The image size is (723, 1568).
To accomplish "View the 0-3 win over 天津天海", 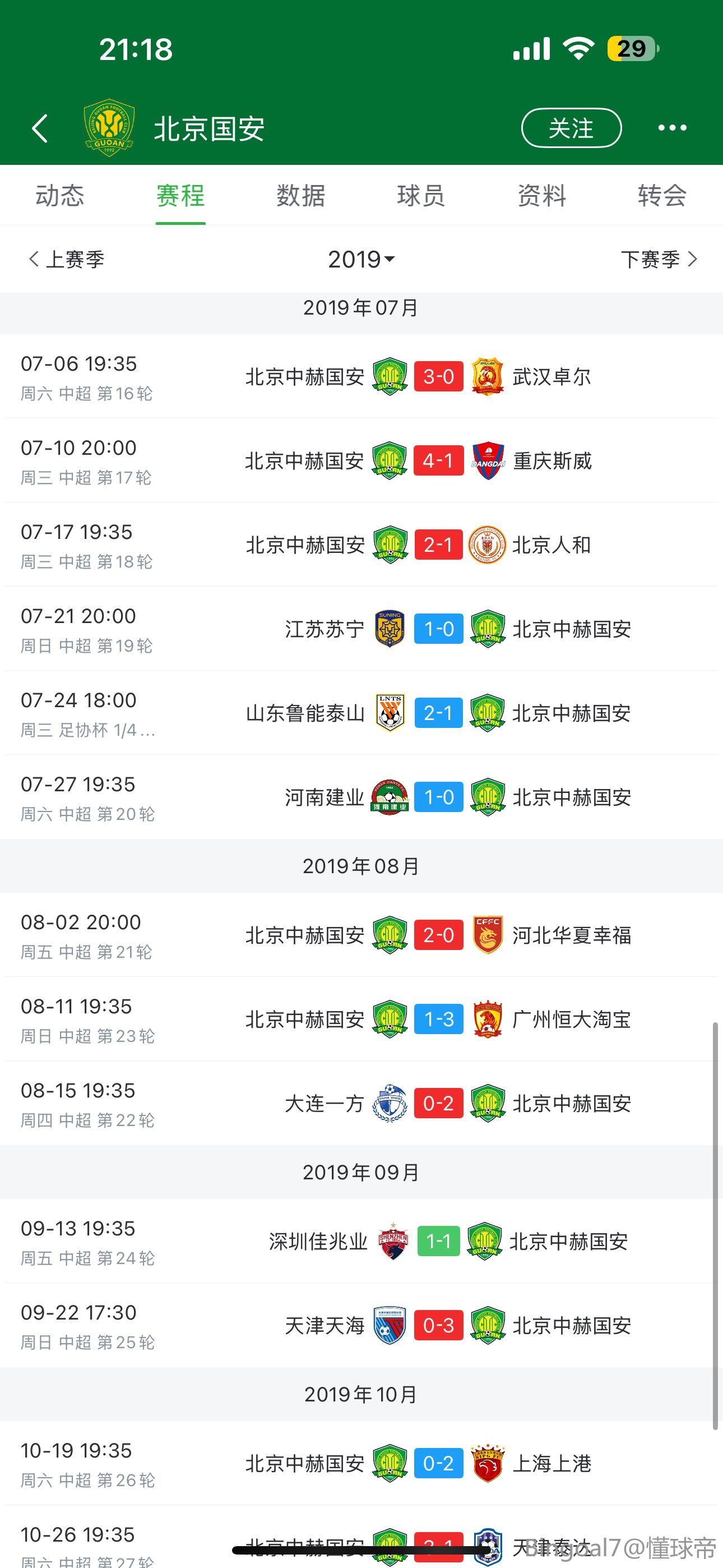I will coord(361,1325).
